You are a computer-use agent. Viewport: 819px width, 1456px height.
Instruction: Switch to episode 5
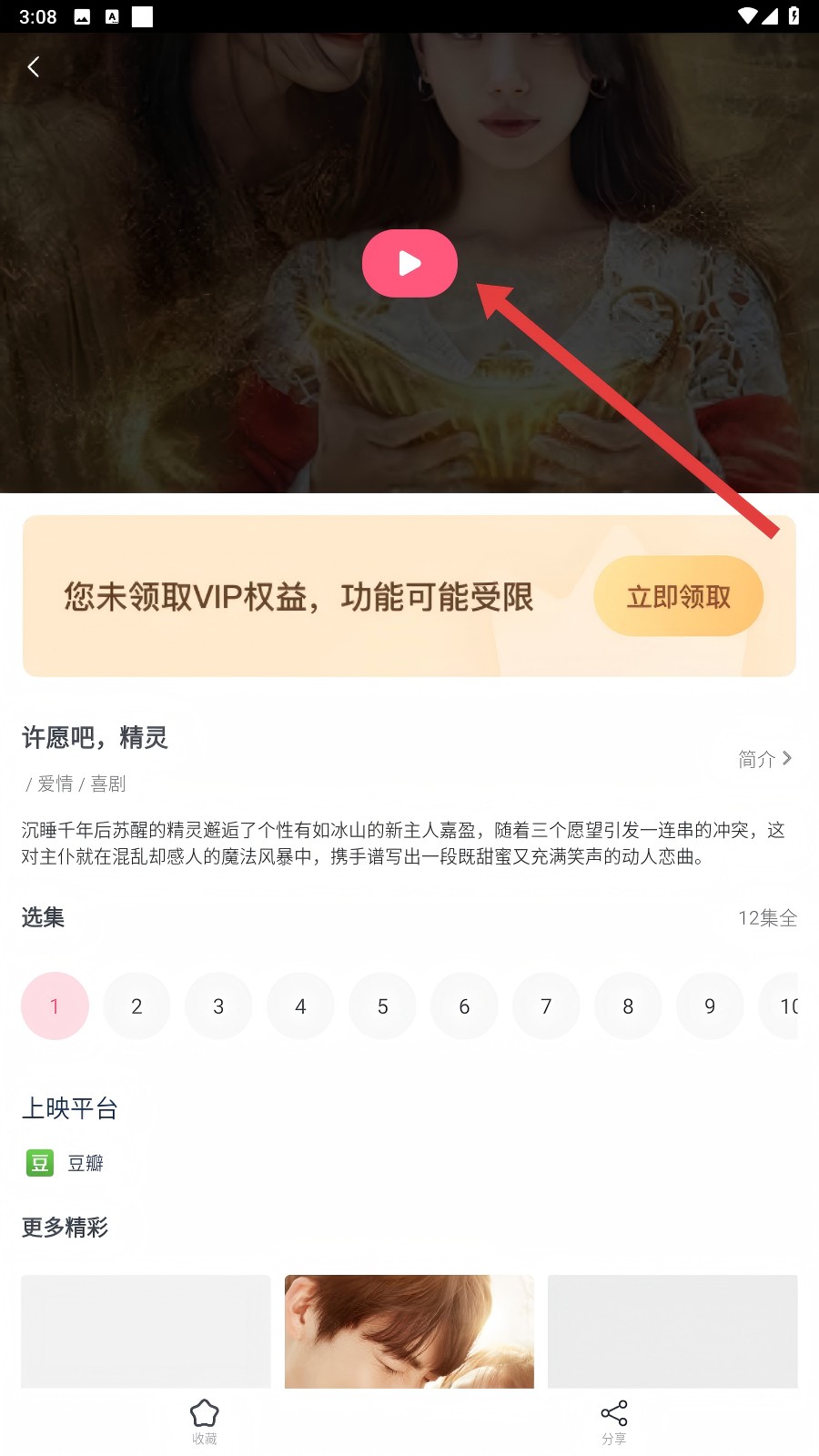click(x=382, y=1006)
